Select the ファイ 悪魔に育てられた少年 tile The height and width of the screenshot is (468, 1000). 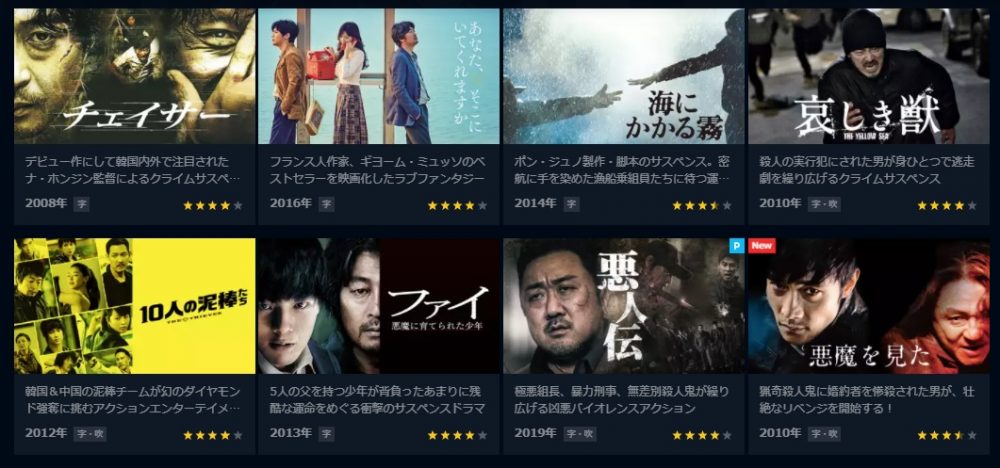[x=379, y=306]
